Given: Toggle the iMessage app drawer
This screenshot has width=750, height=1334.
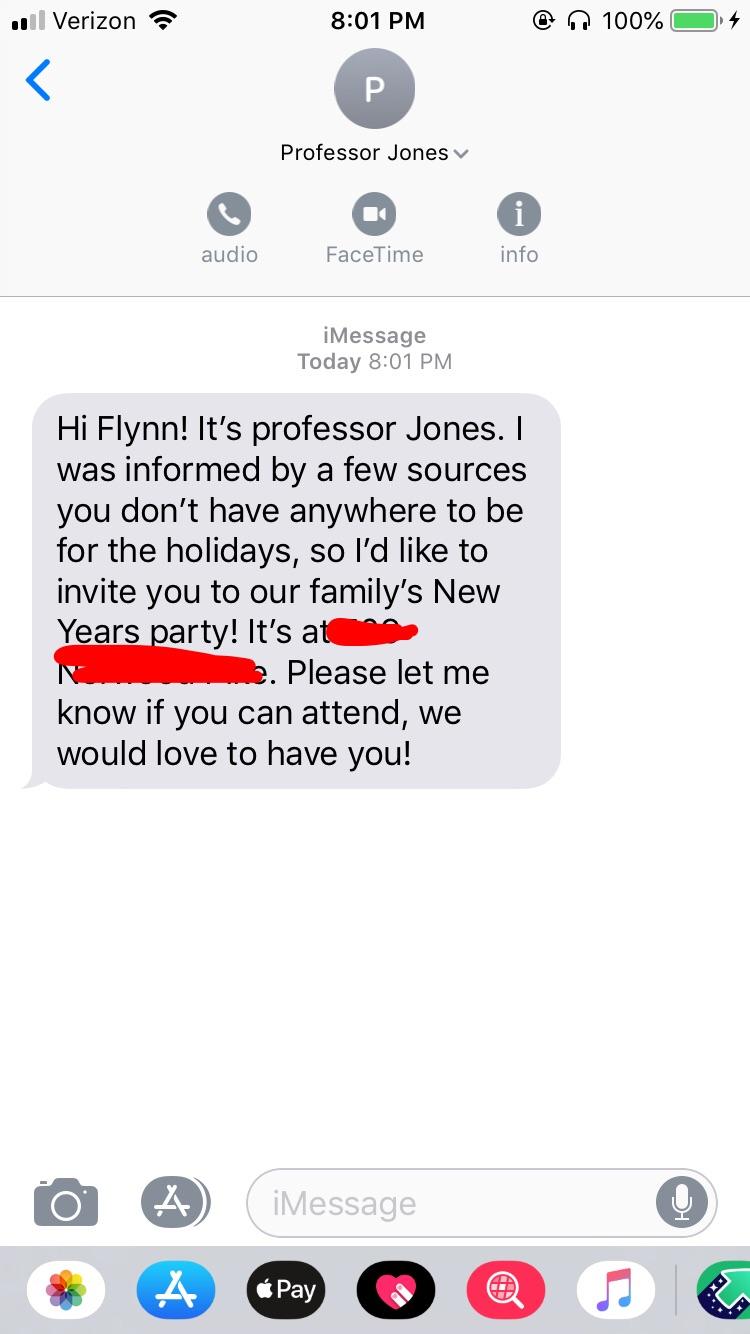Looking at the screenshot, I should [x=175, y=1201].
